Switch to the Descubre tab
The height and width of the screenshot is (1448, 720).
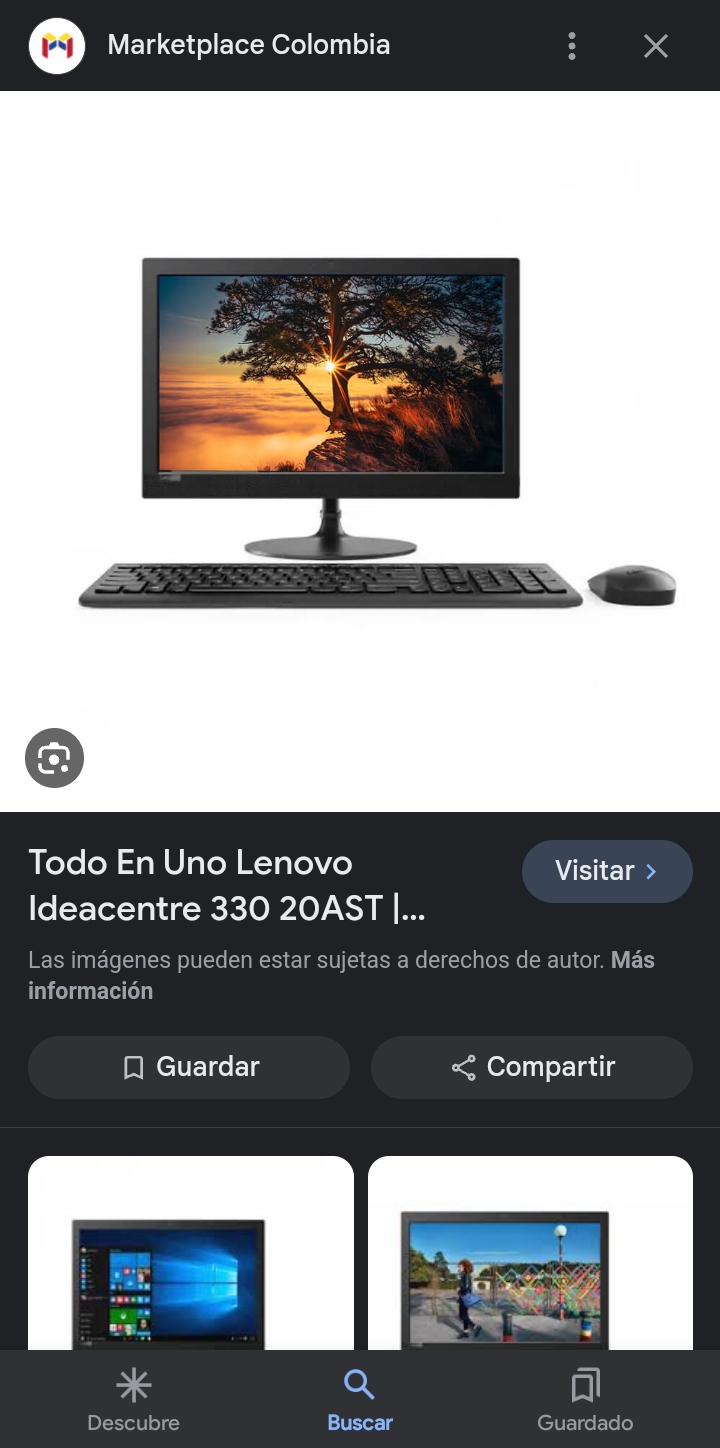tap(133, 1400)
